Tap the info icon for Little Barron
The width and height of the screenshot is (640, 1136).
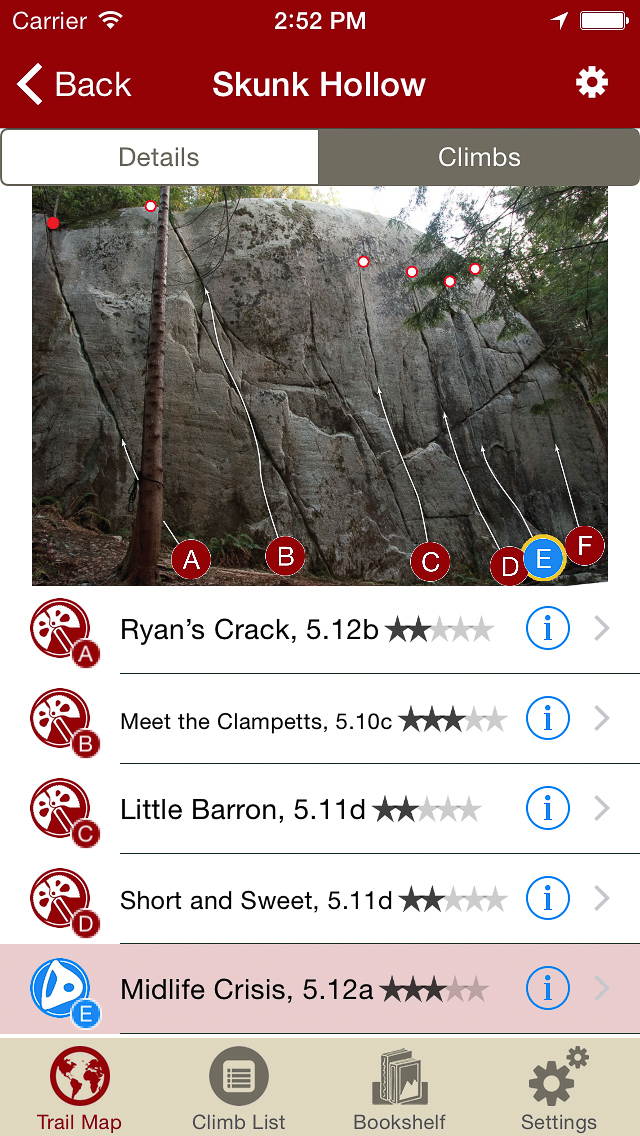547,809
